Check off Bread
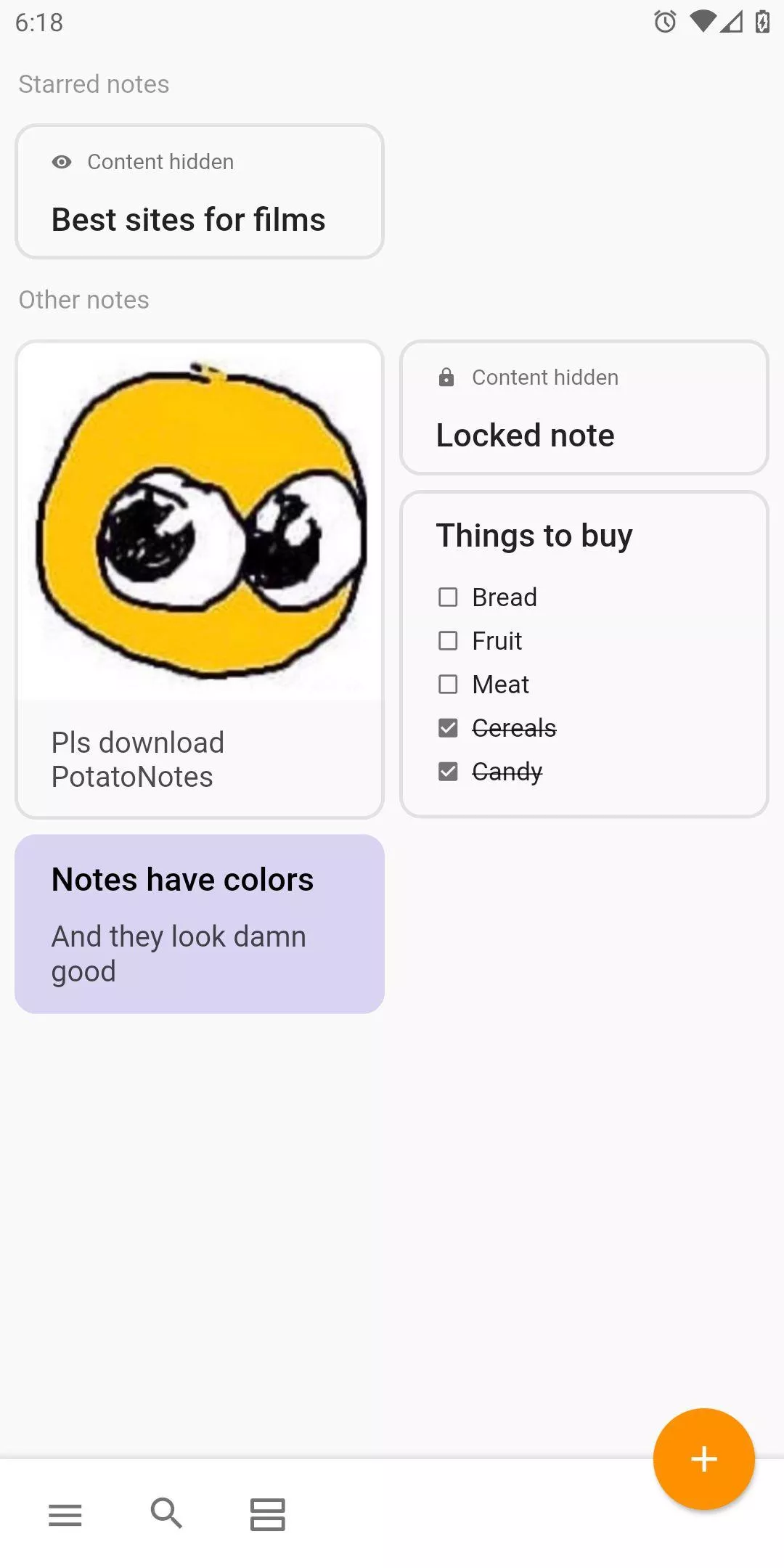 (448, 597)
